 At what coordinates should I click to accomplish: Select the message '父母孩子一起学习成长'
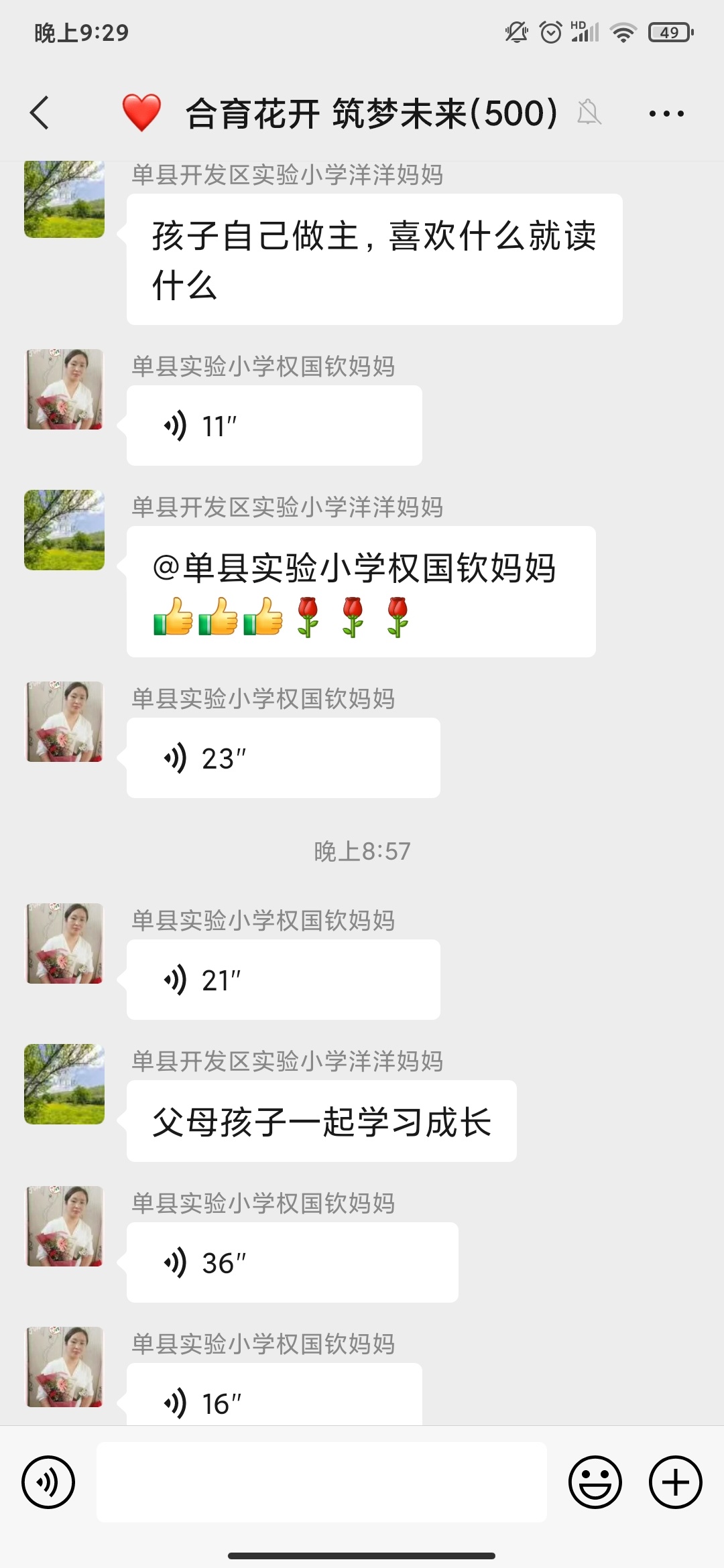tap(320, 1121)
